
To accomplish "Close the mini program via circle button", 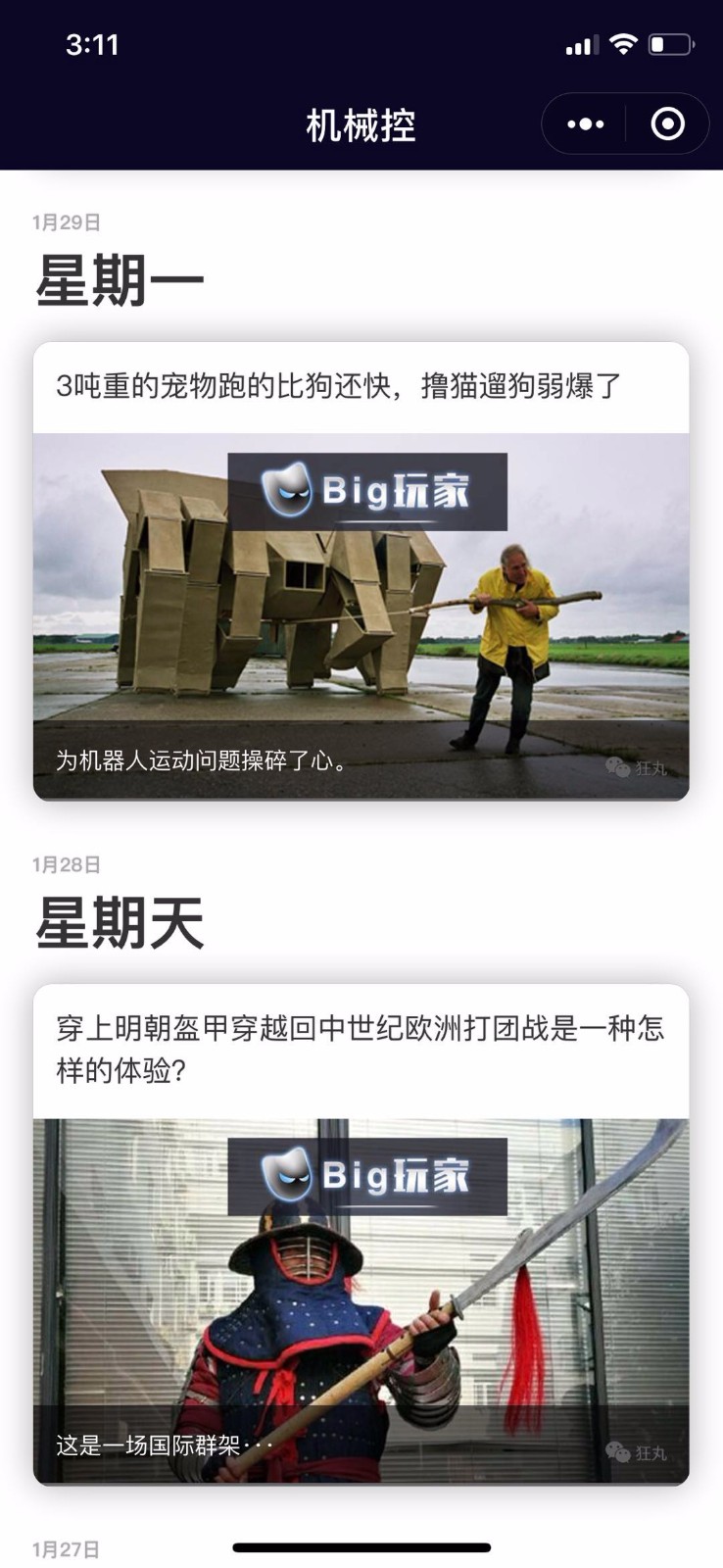I will [x=668, y=124].
